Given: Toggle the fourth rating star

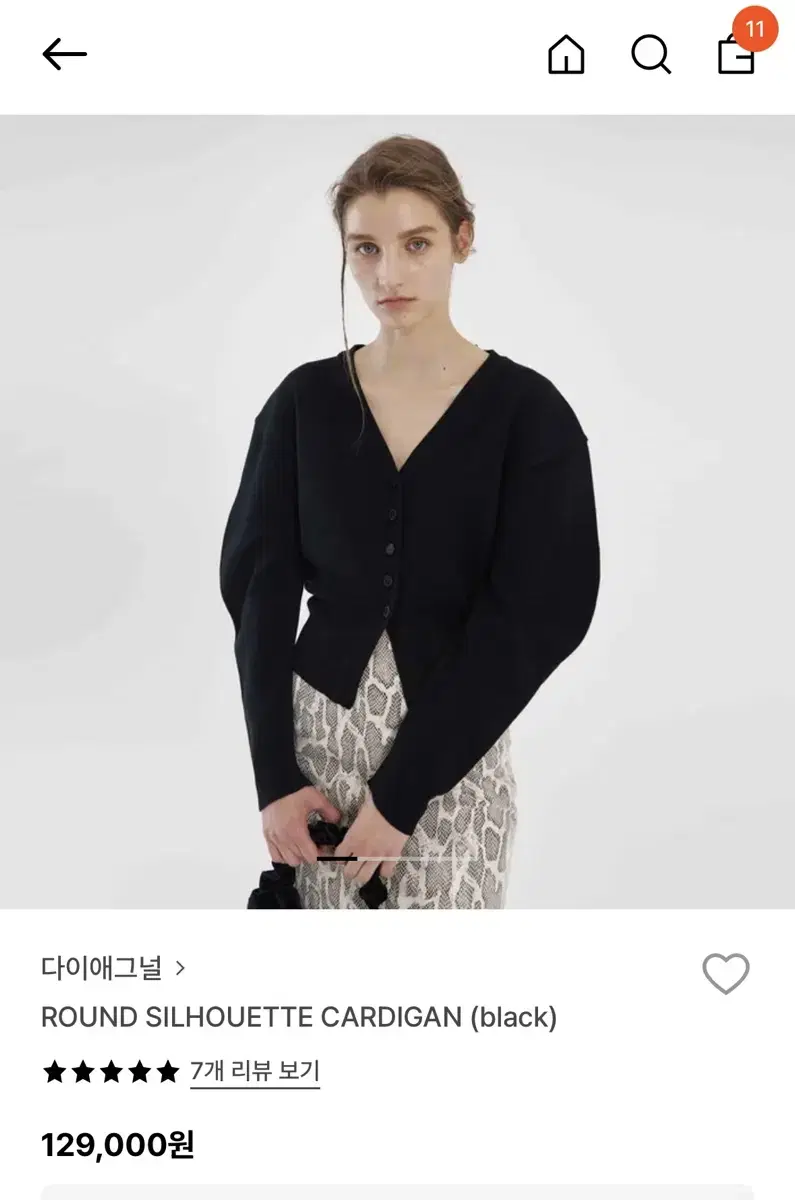Looking at the screenshot, I should point(143,1072).
